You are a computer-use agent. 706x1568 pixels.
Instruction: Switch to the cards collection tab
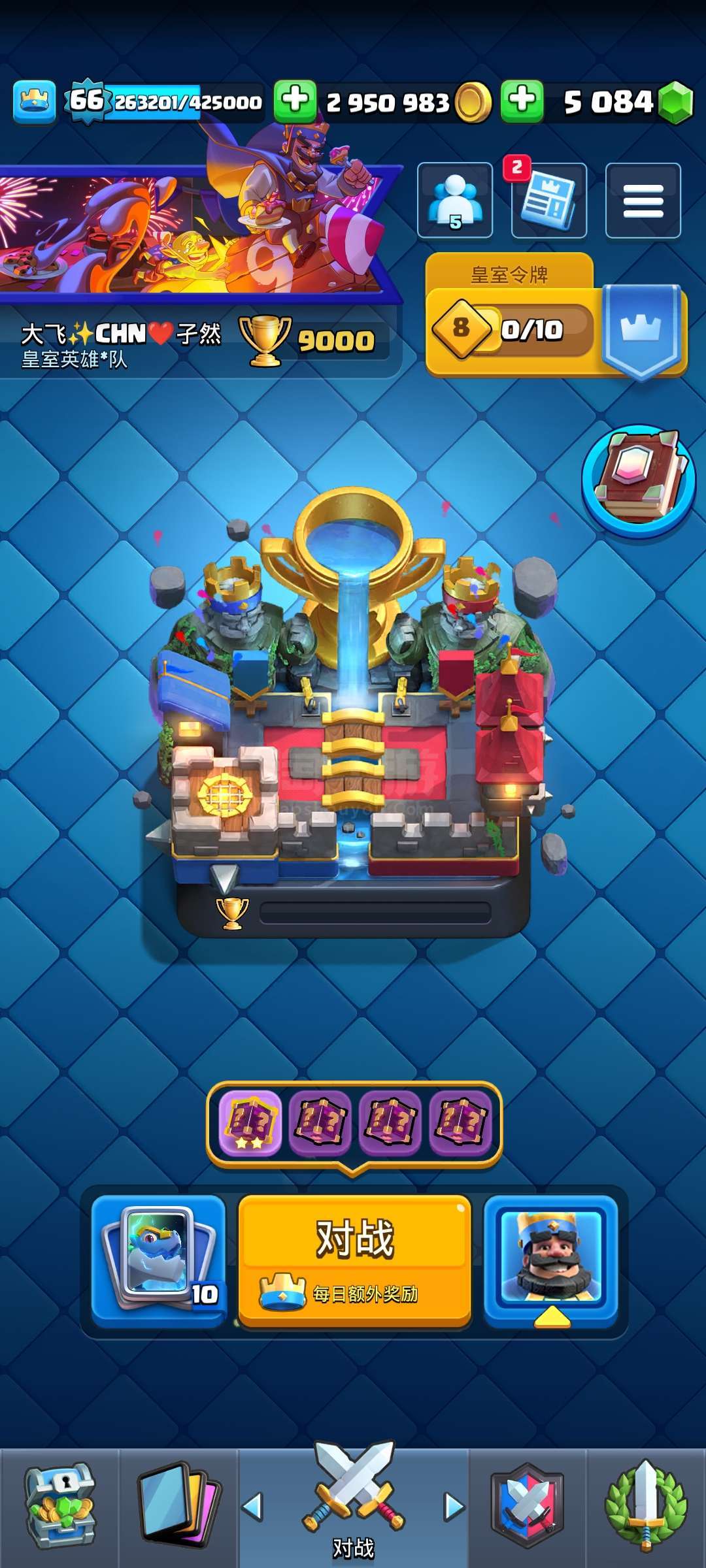click(x=178, y=1506)
